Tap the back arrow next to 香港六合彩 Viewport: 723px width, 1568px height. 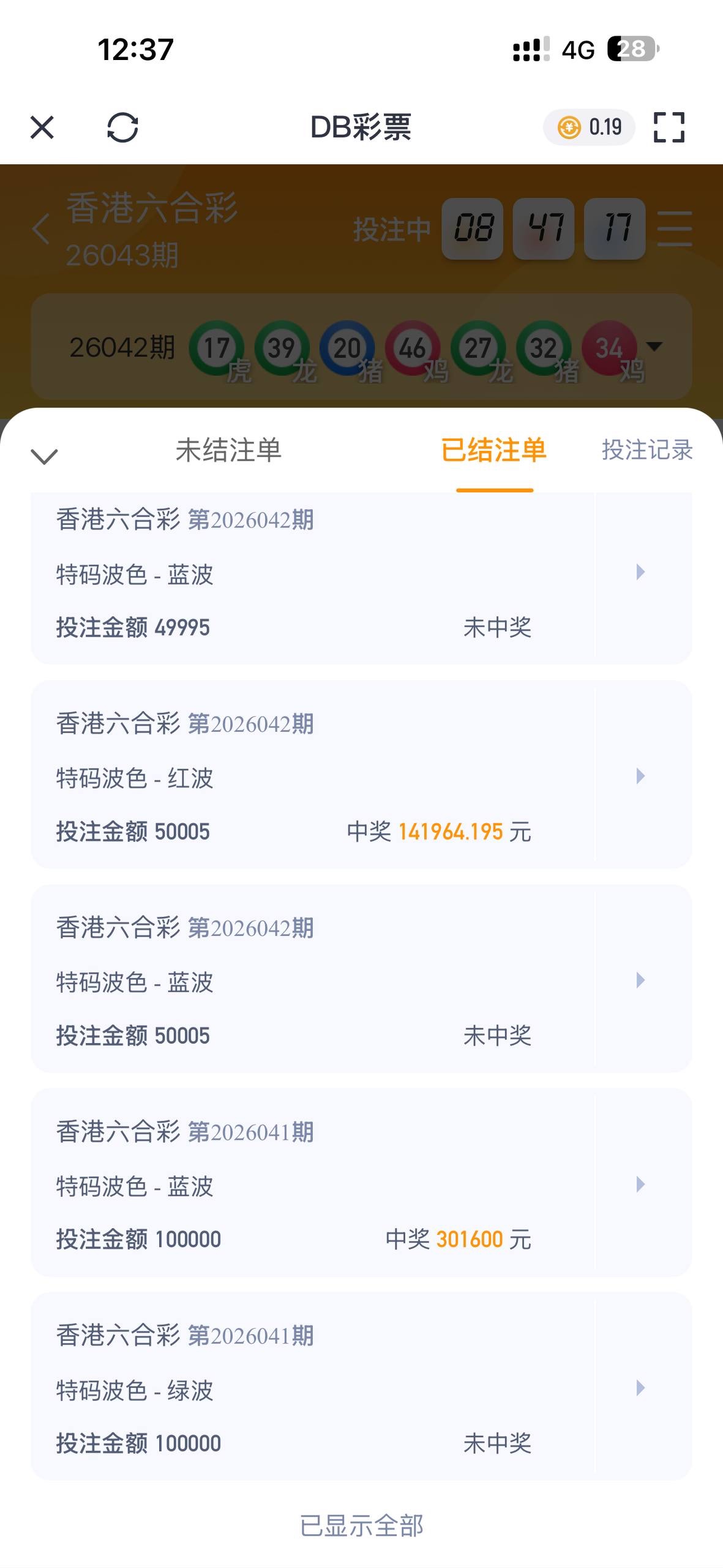point(41,230)
